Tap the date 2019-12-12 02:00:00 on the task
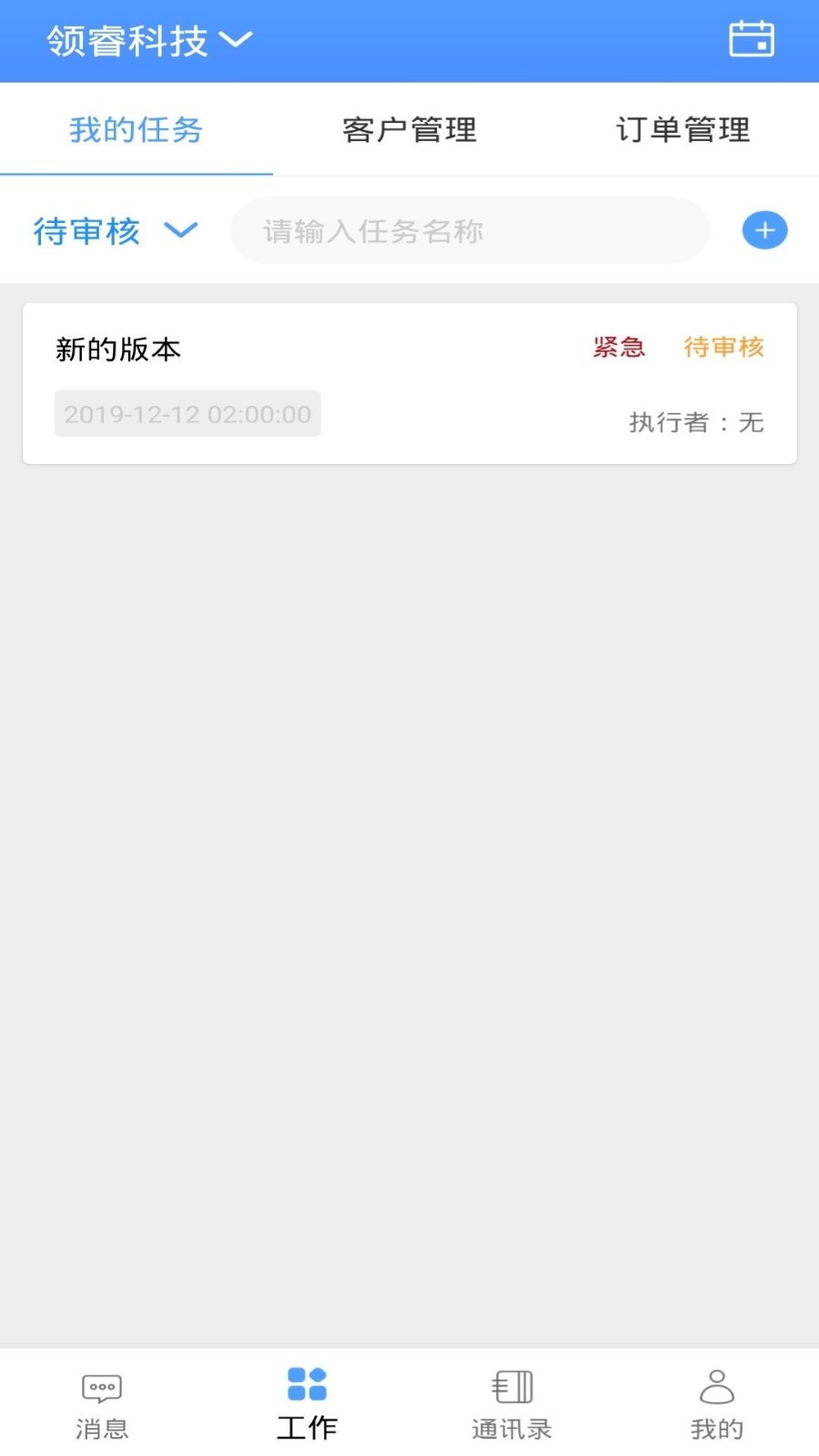Image resolution: width=819 pixels, height=1456 pixels. point(187,413)
